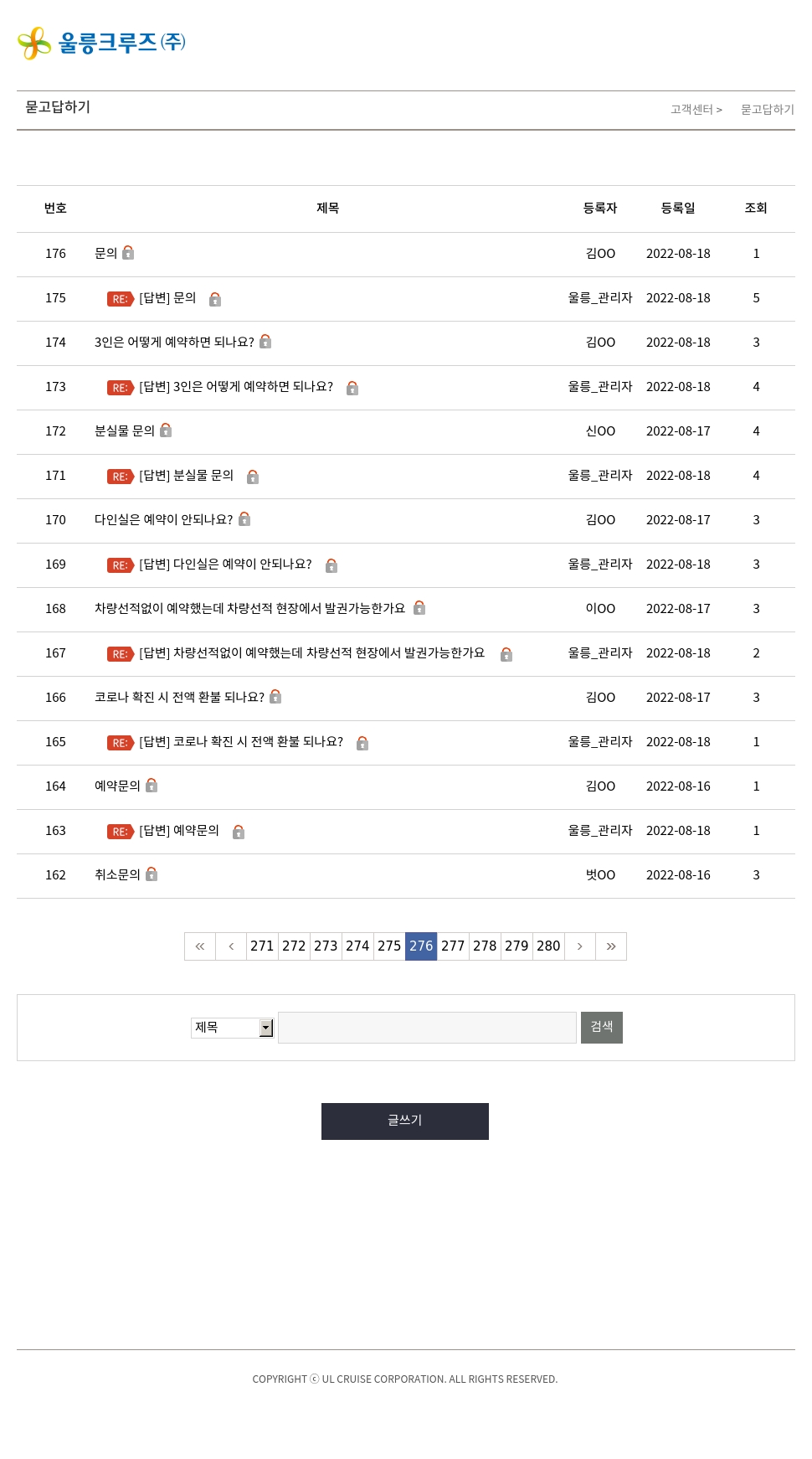
Task: Jump to the first page
Action: [x=200, y=946]
